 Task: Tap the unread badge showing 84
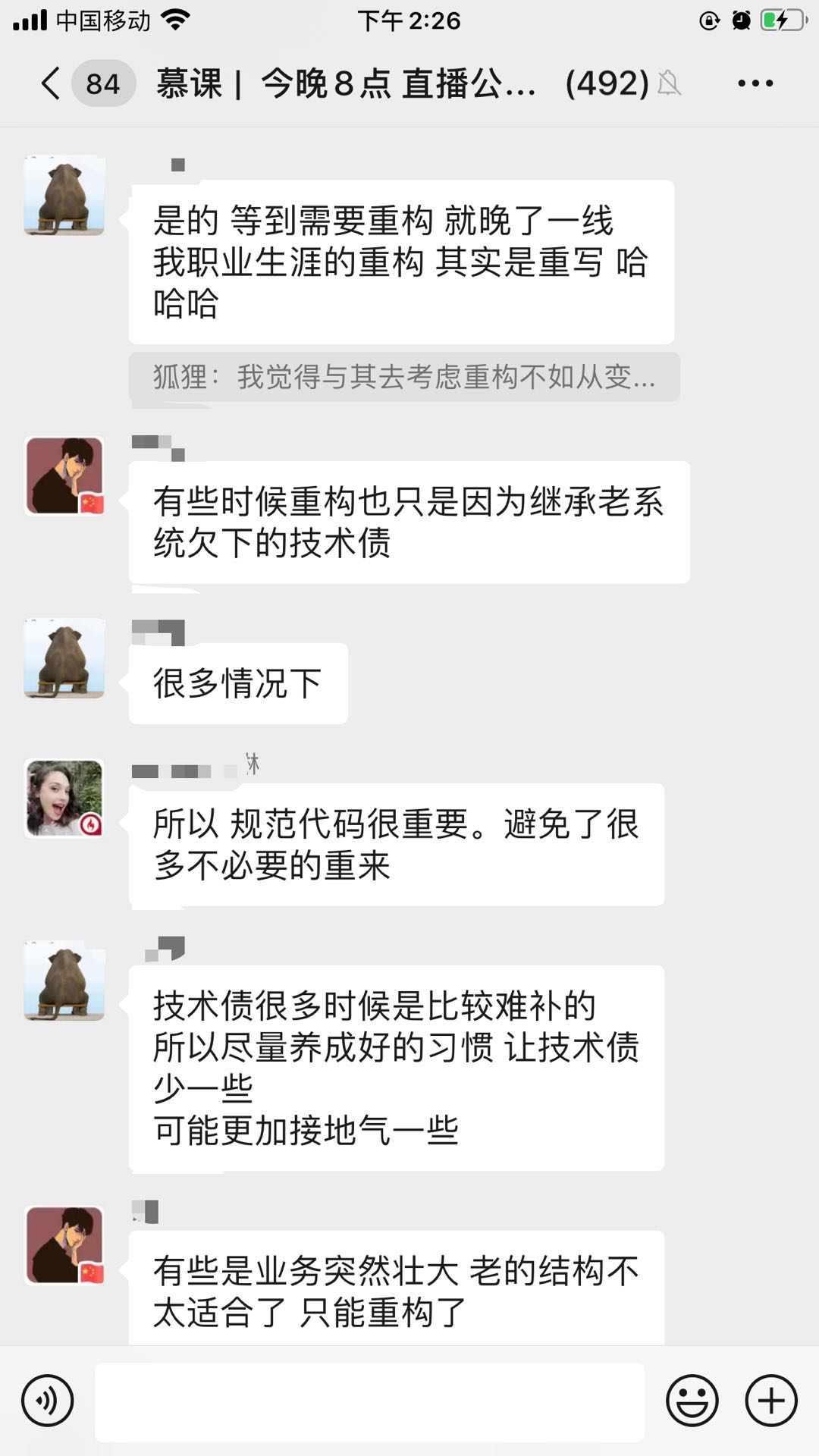(x=102, y=83)
